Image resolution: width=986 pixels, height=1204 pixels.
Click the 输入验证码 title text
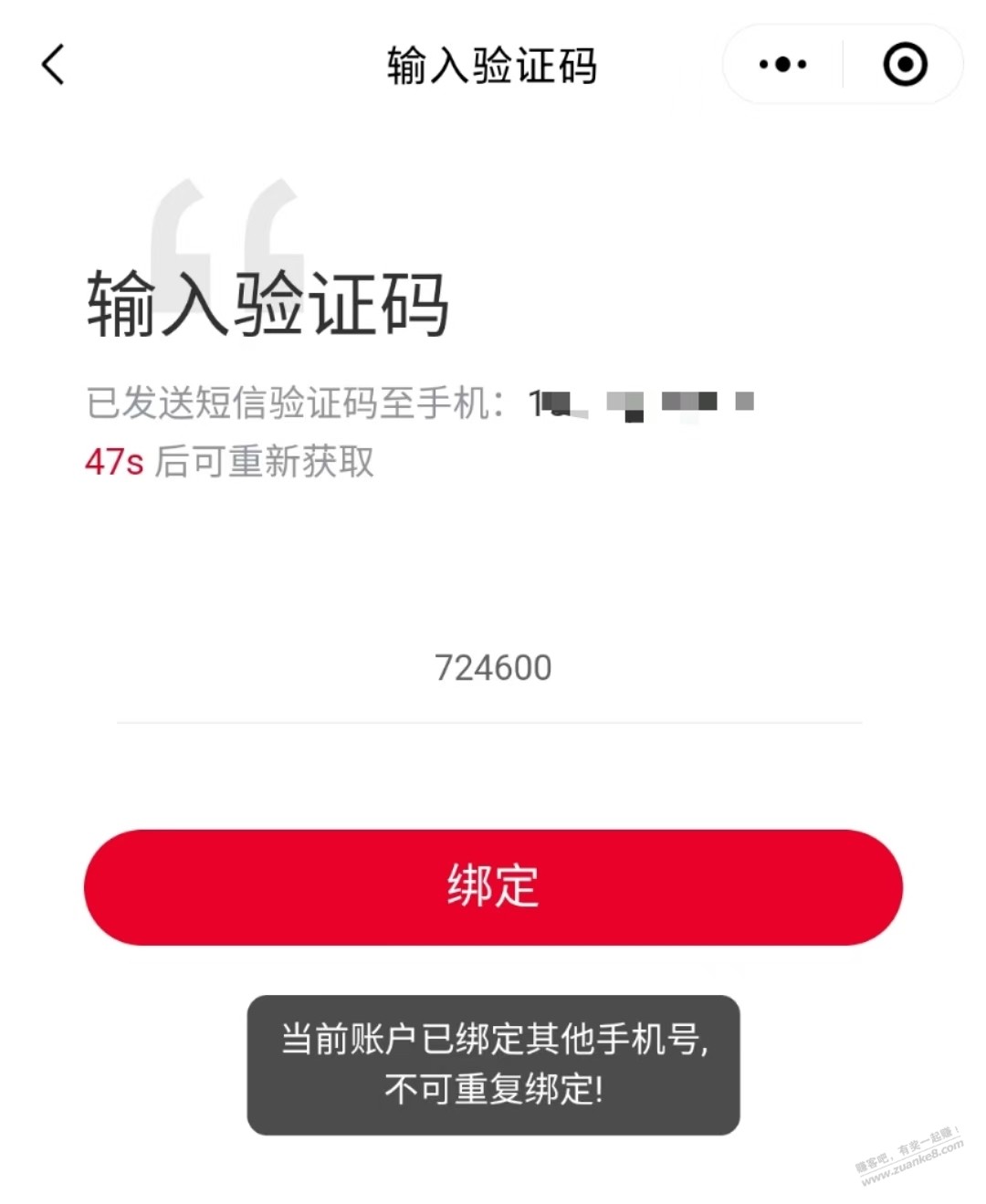tap(492, 64)
